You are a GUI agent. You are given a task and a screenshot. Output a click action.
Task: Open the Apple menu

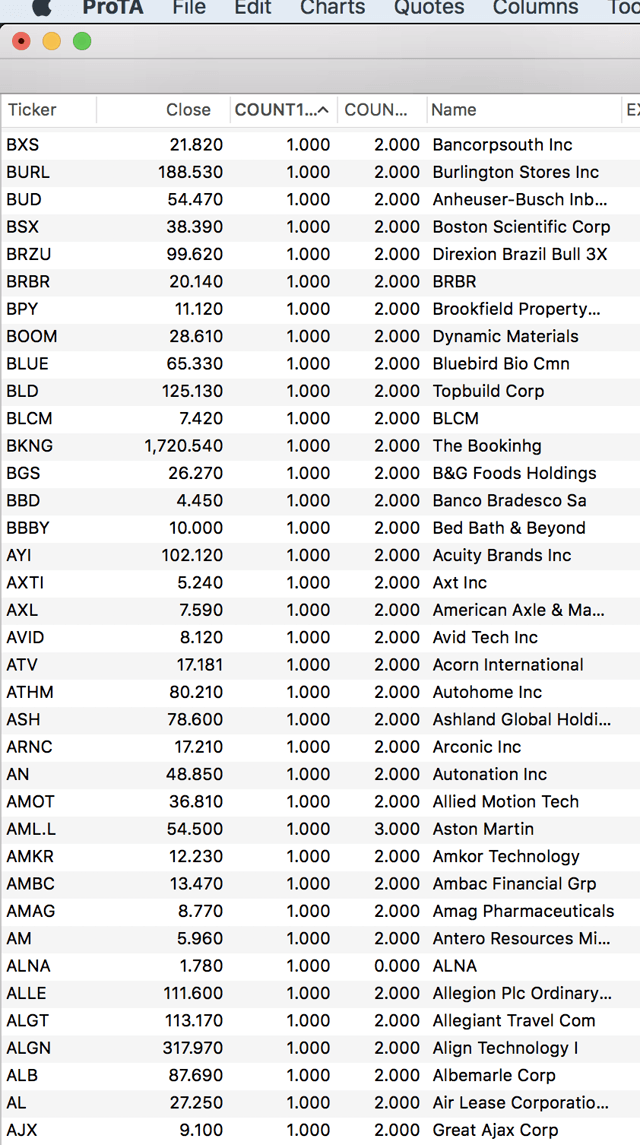[x=42, y=7]
